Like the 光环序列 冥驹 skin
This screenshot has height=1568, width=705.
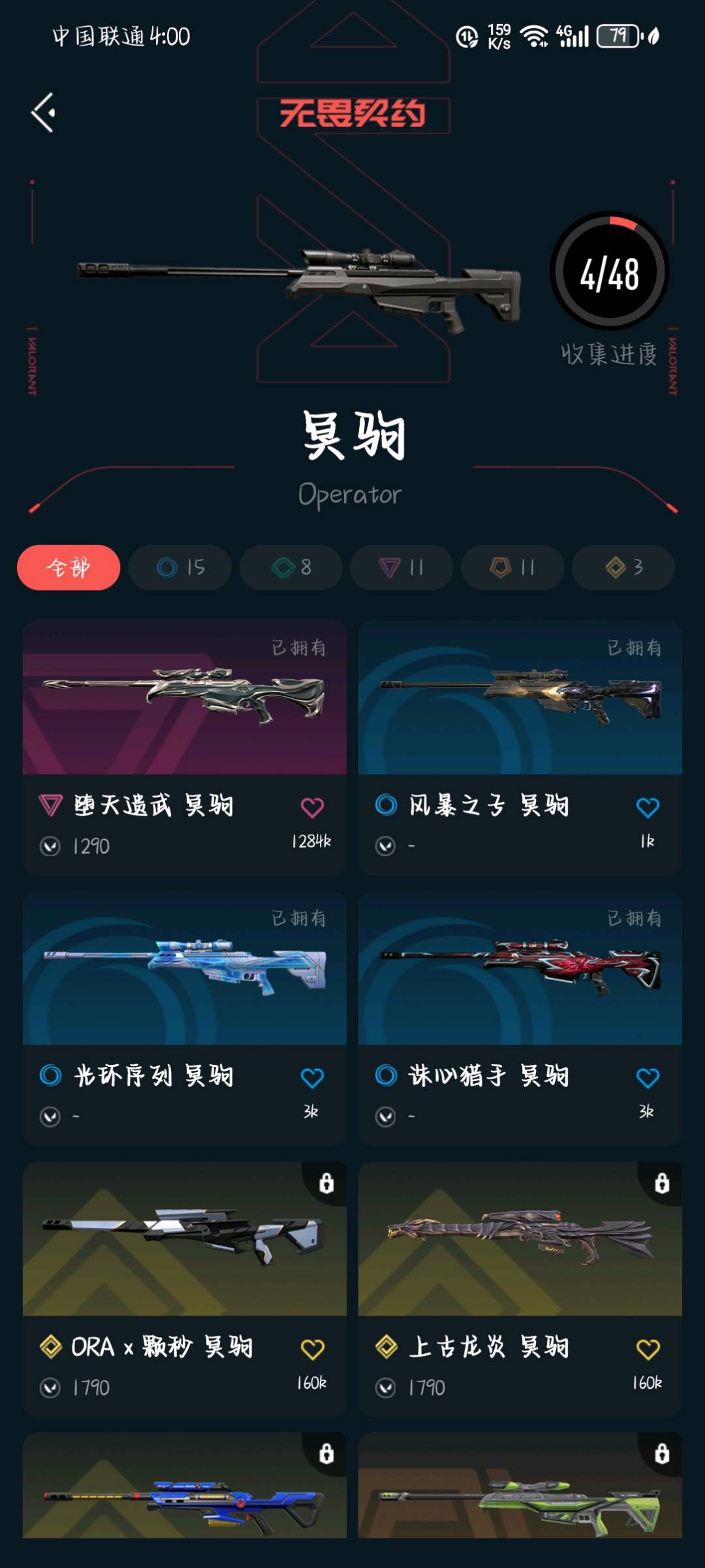pos(312,1077)
